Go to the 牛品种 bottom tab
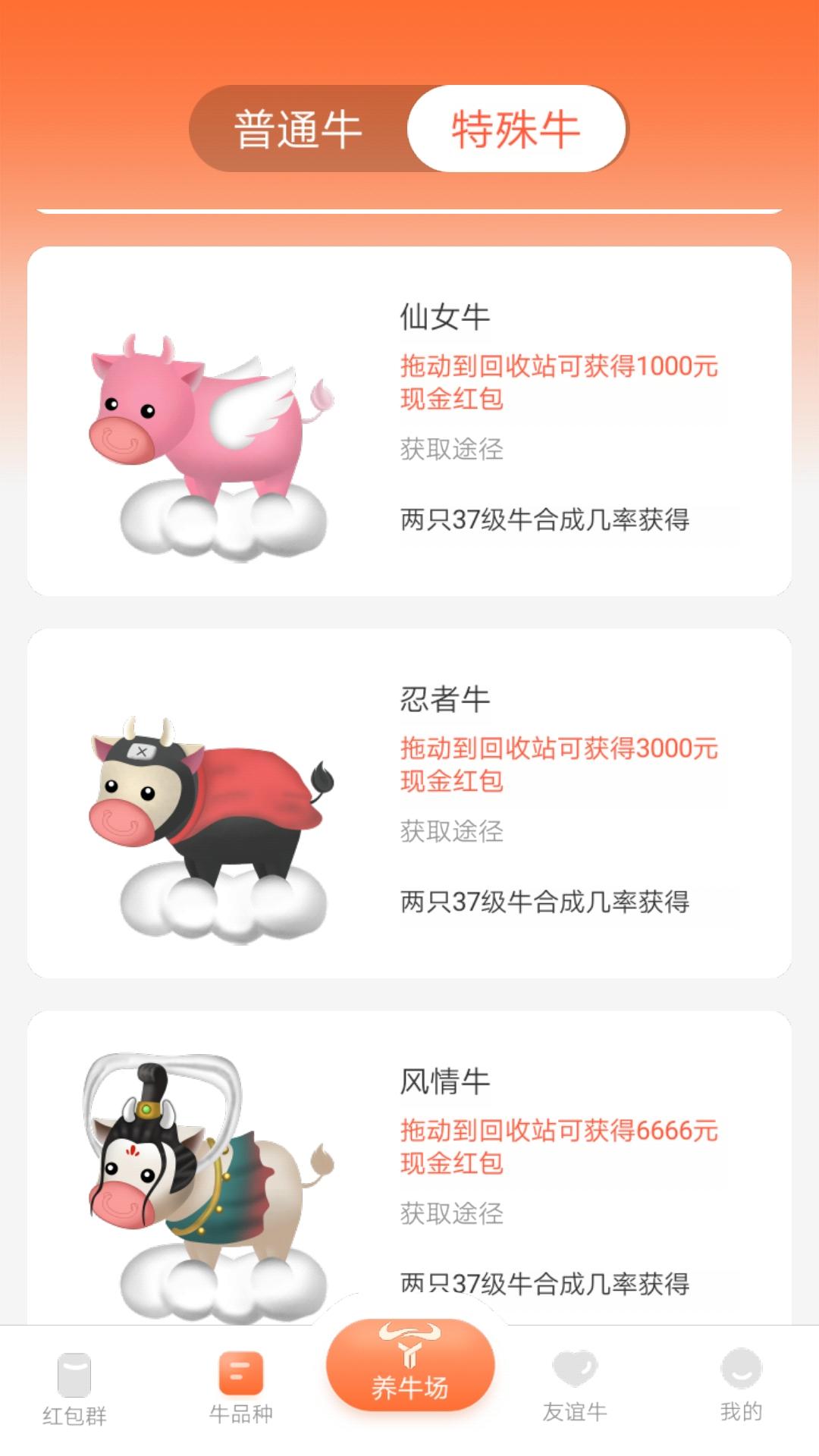819x1456 pixels. click(x=241, y=1388)
